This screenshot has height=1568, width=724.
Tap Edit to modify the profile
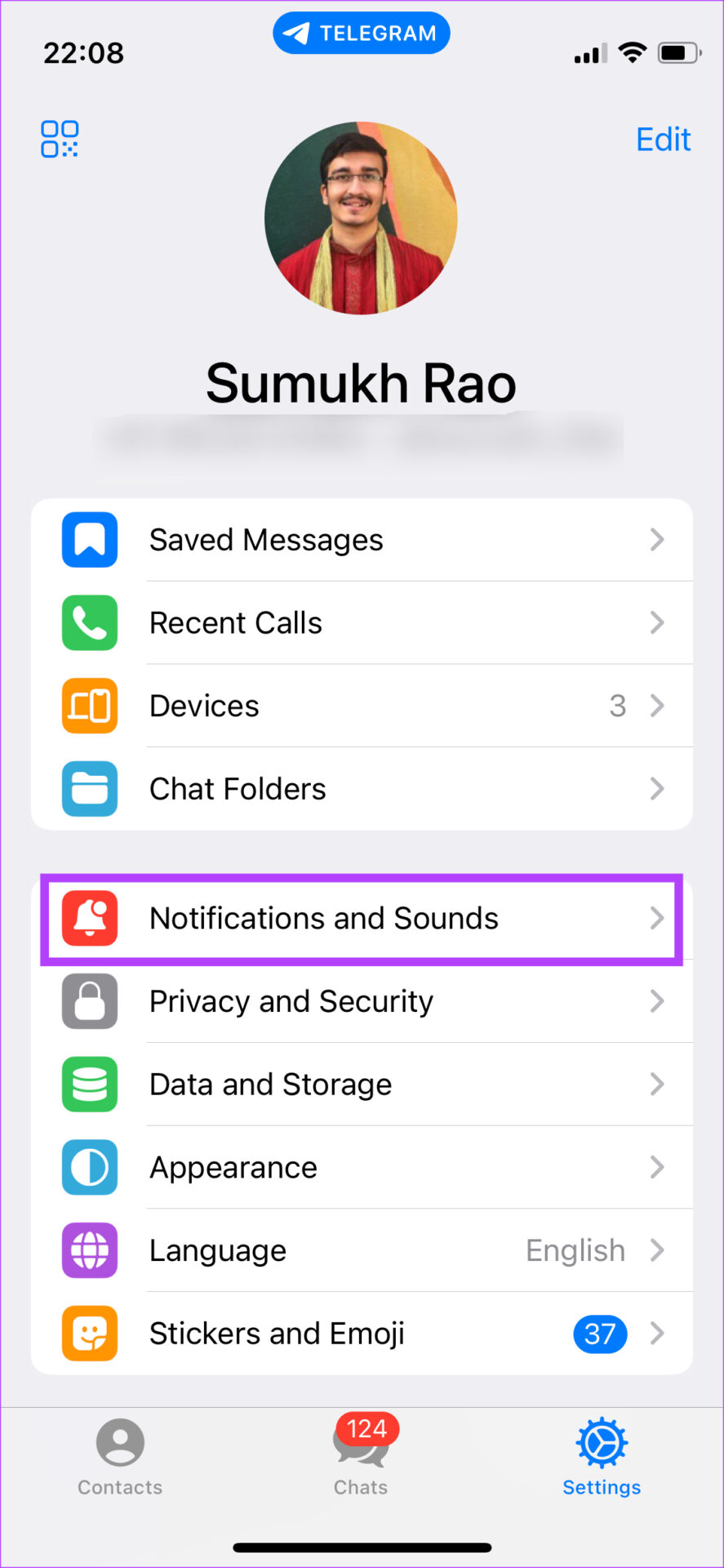pos(663,140)
